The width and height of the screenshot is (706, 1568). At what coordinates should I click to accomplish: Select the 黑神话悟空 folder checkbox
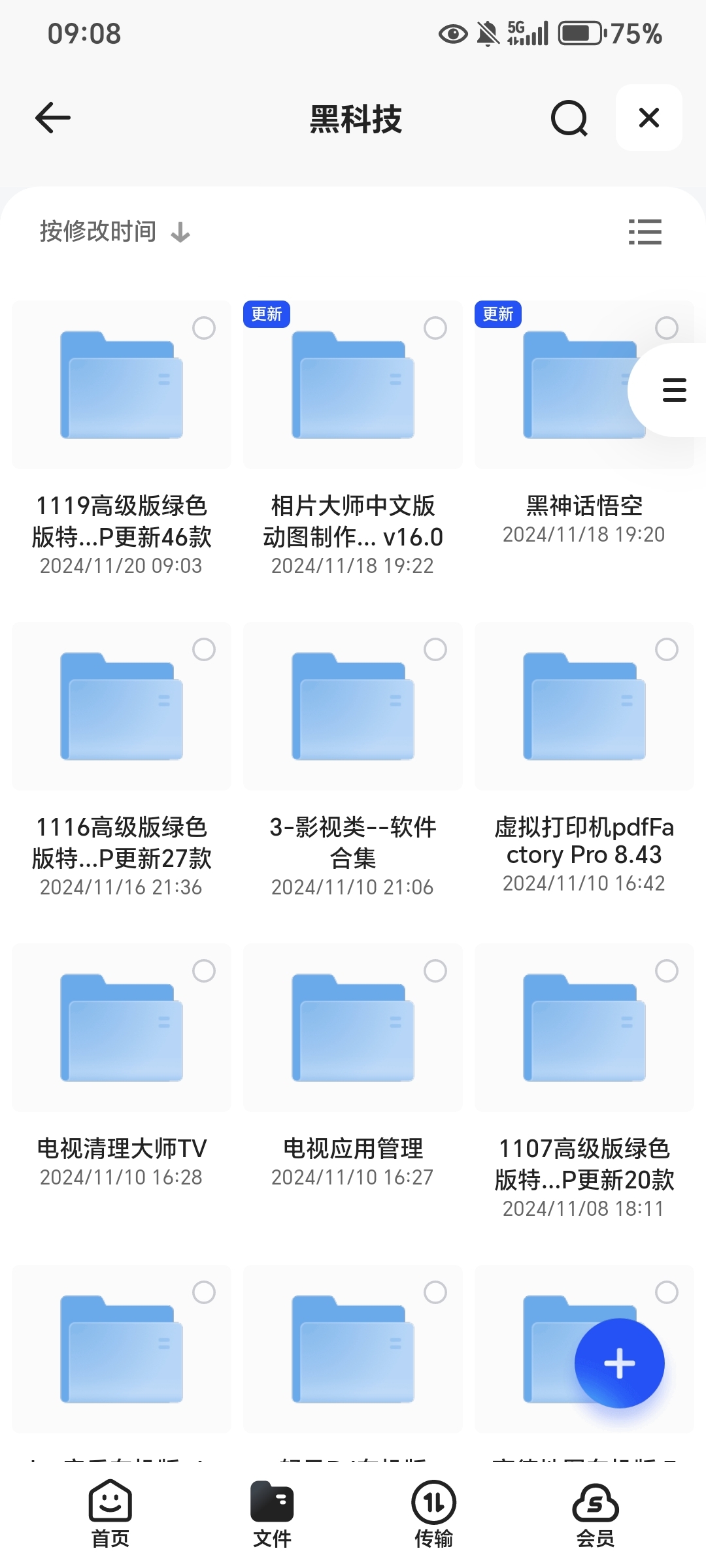667,328
